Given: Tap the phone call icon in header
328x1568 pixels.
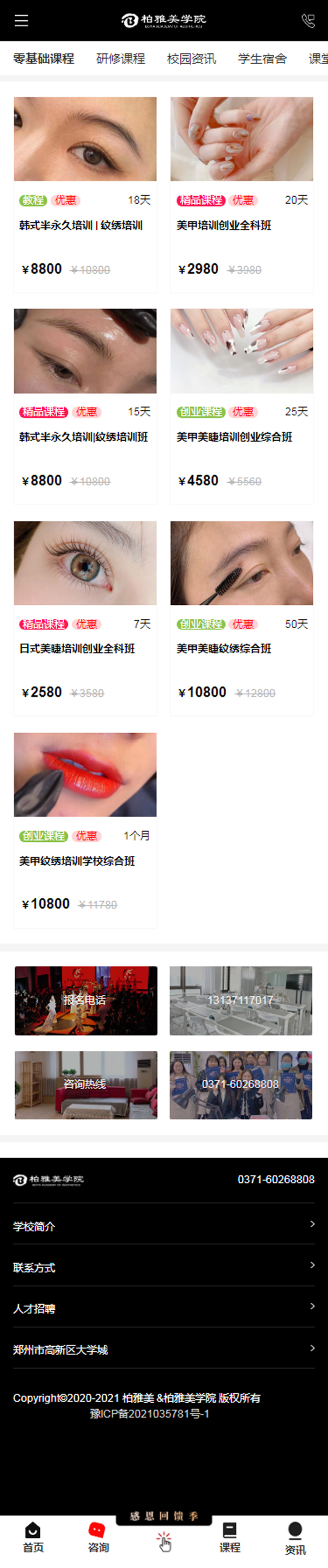Looking at the screenshot, I should [x=308, y=21].
